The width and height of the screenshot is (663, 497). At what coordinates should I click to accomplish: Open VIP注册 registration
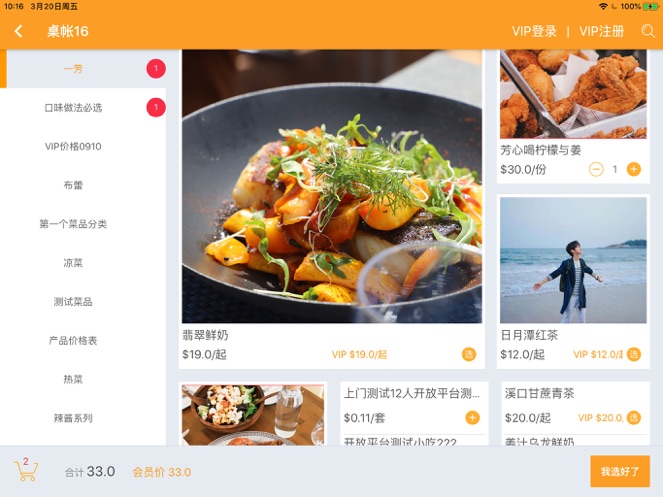[604, 31]
